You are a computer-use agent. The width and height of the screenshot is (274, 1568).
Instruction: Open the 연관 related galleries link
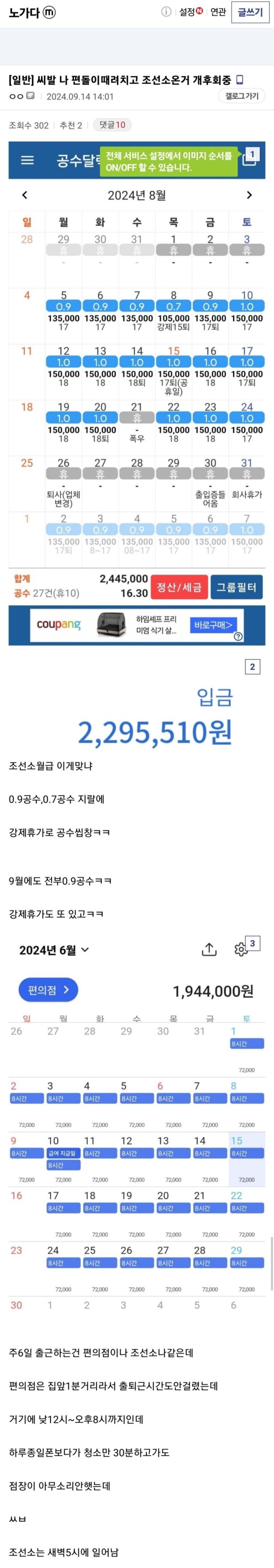pyautogui.click(x=218, y=12)
